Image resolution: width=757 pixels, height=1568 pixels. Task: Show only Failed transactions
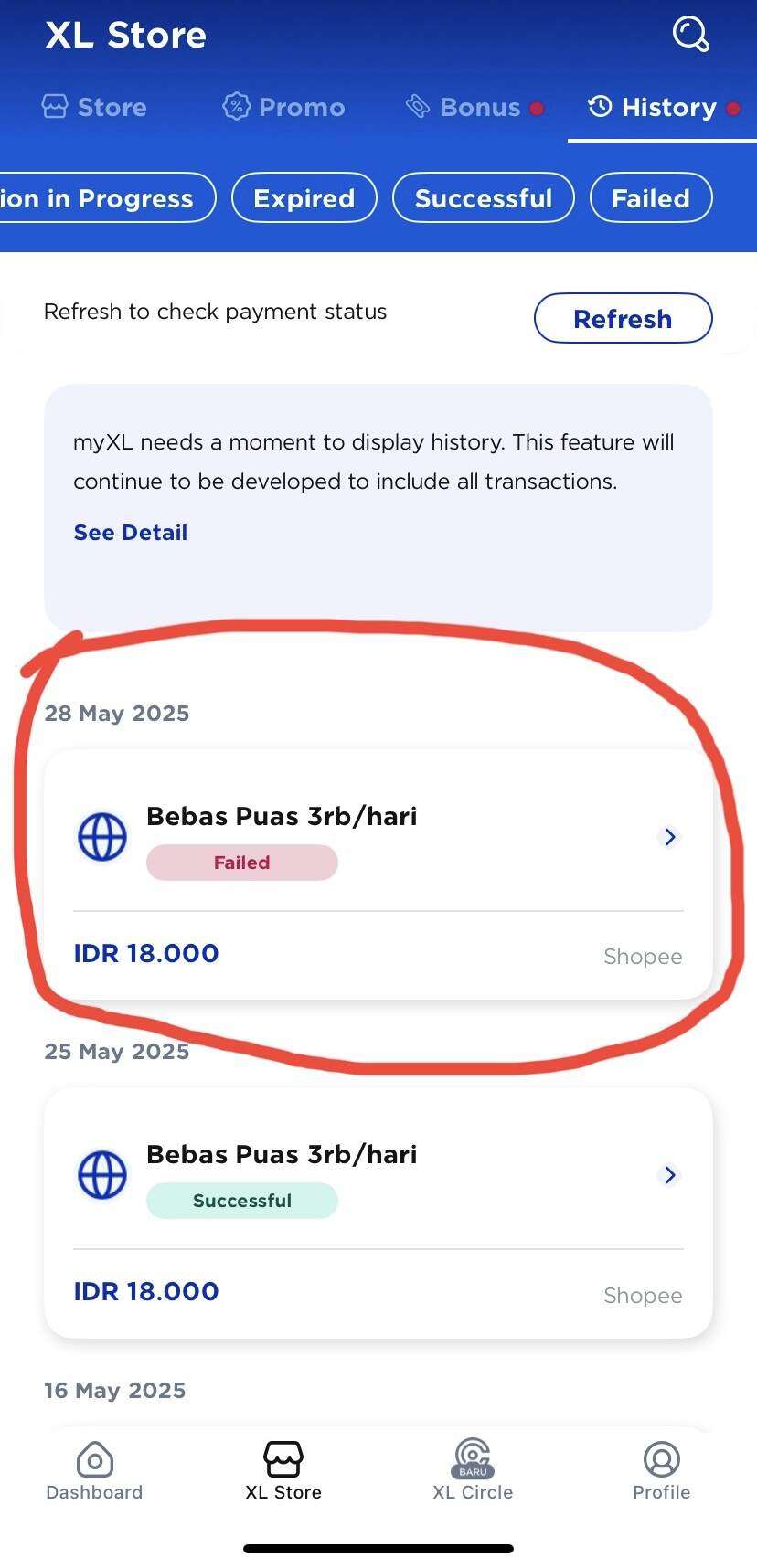[x=651, y=197]
